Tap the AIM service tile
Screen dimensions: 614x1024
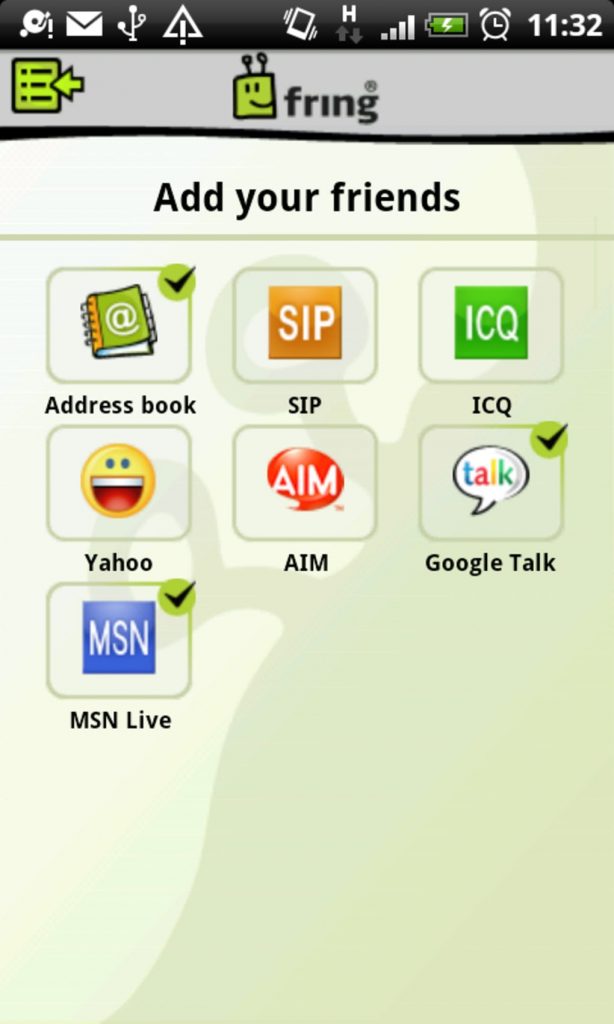(305, 482)
